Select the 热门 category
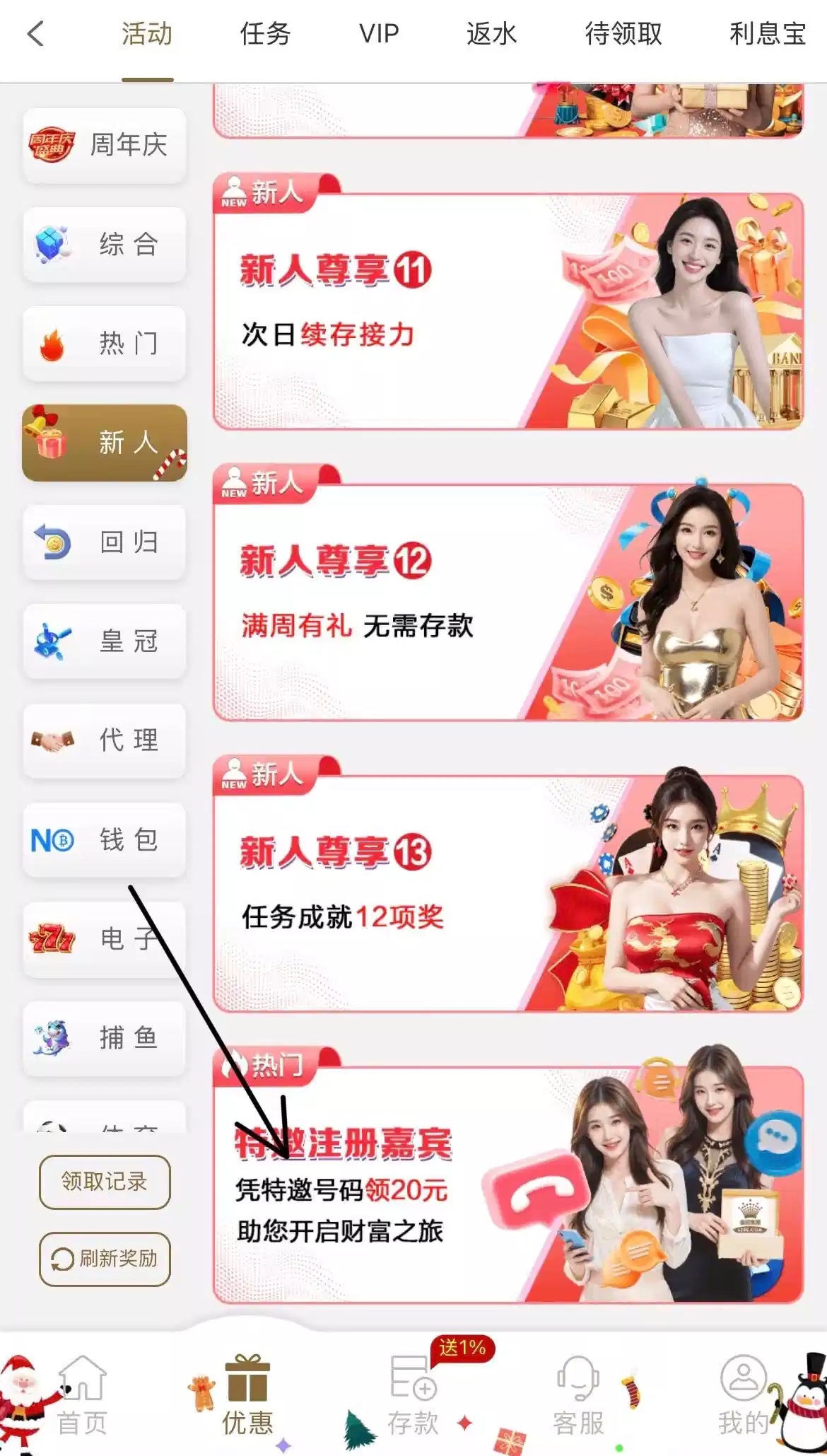 coord(105,344)
